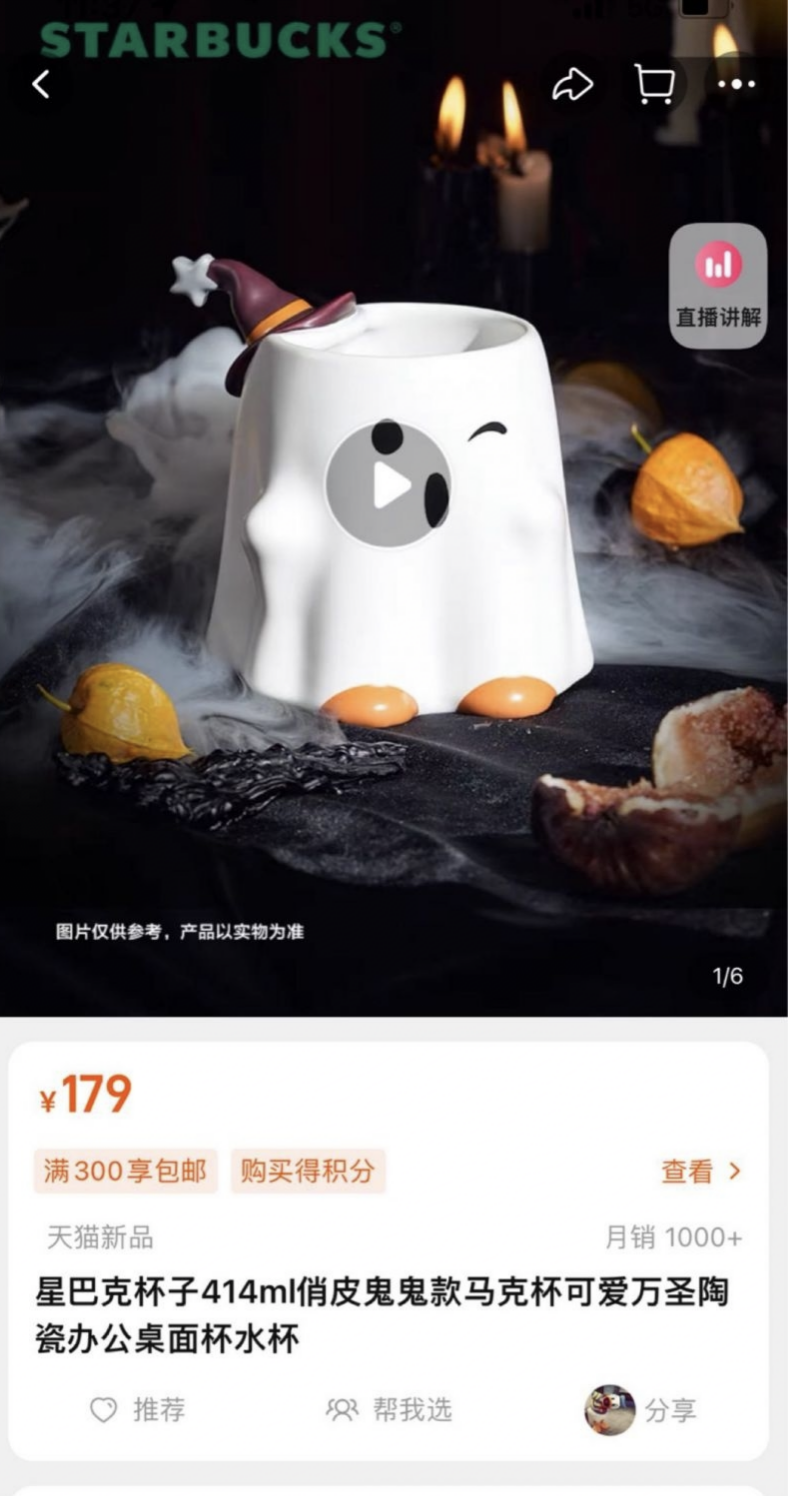Viewport: 788px width, 1496px height.
Task: Tap 推荐 to recommend this item
Action: tap(138, 1410)
